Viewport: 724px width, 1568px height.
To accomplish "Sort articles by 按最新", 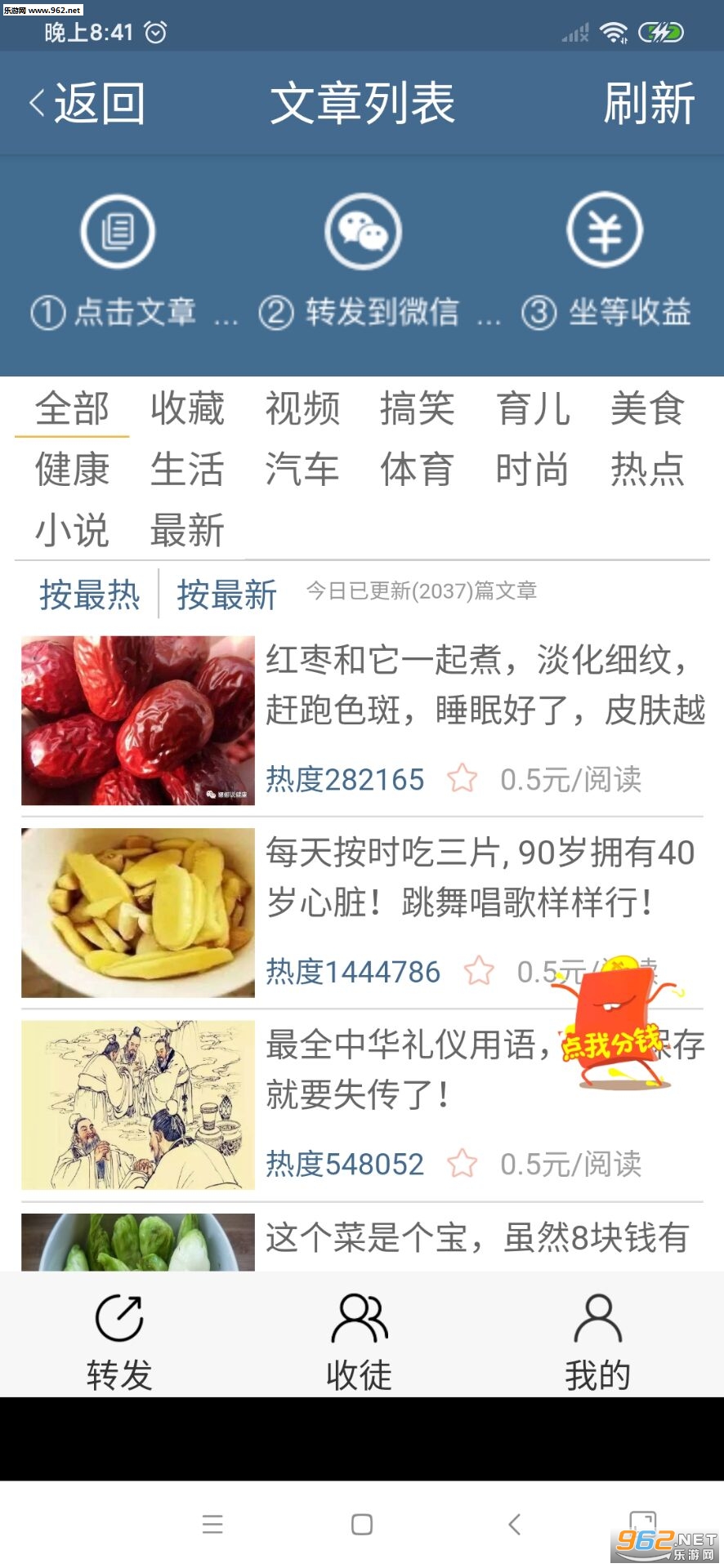I will tap(226, 595).
